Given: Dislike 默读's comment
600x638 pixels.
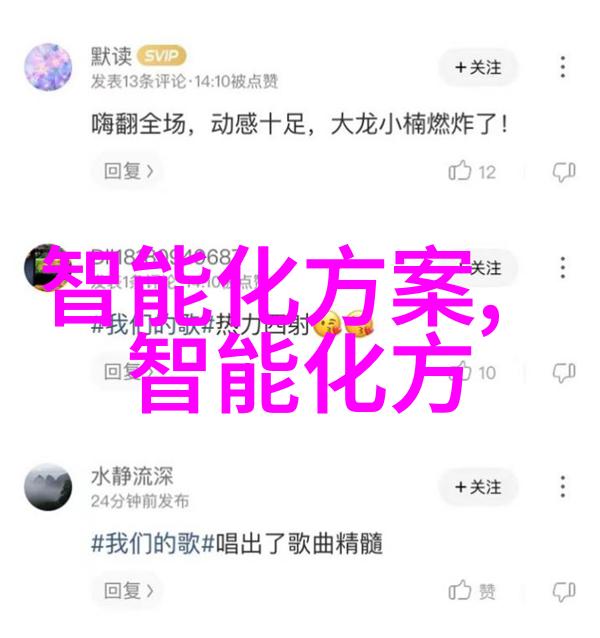Looking at the screenshot, I should 564,172.
